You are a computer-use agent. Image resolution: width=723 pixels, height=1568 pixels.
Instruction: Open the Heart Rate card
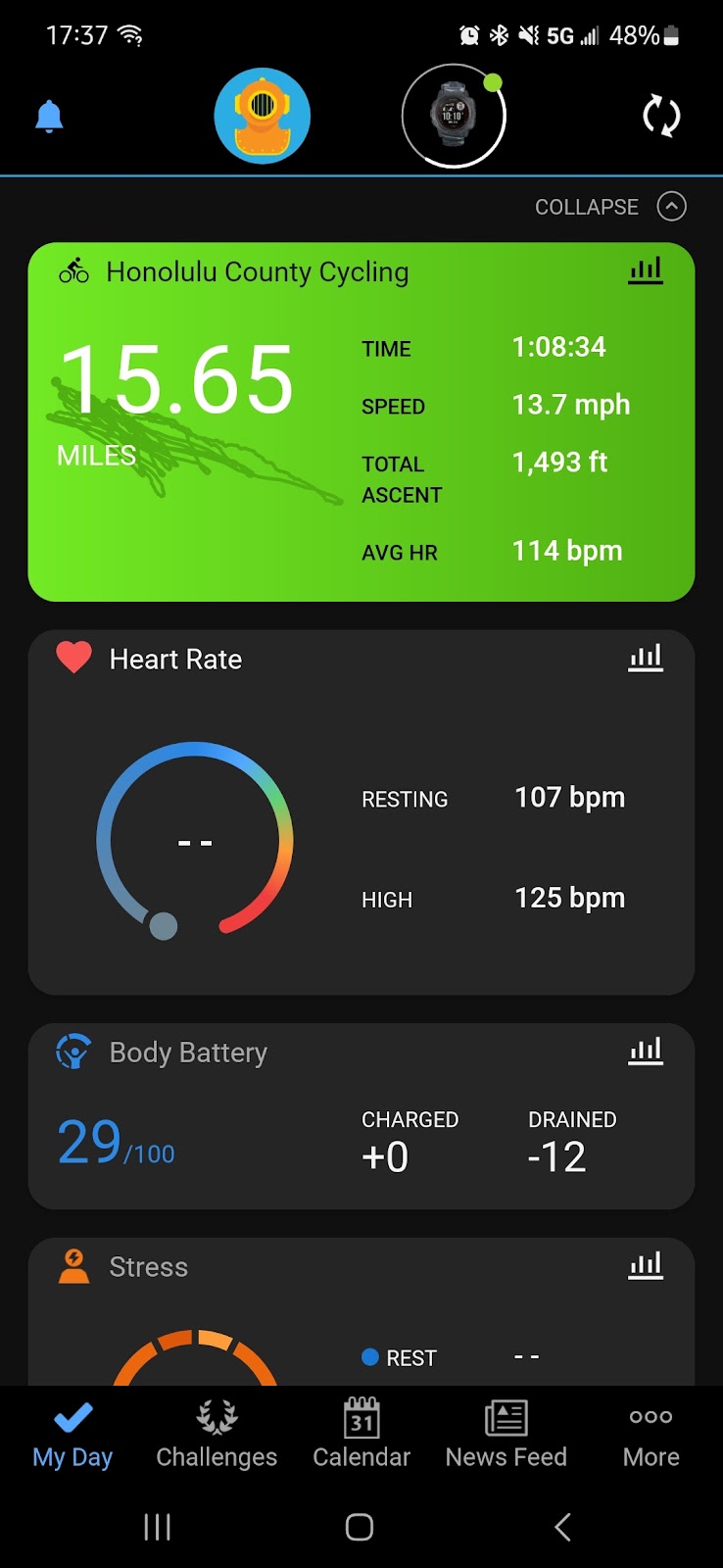361,812
